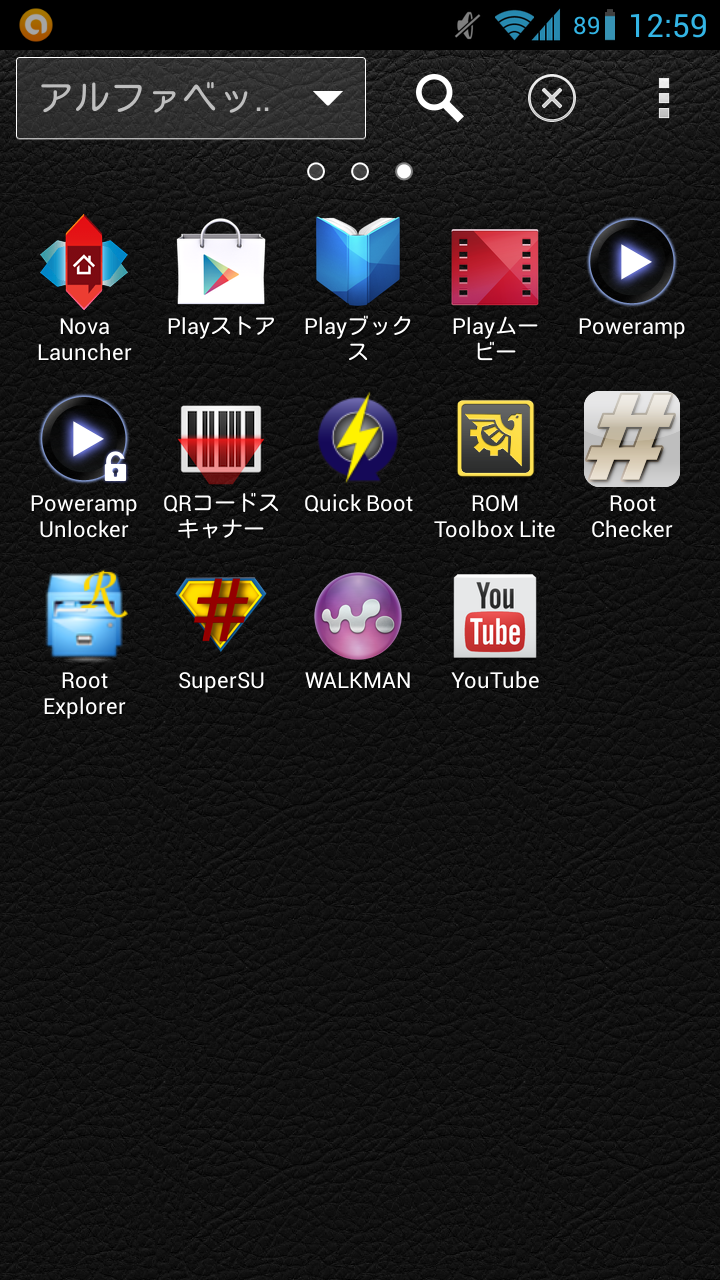Launch the Play ストア app

[221, 262]
